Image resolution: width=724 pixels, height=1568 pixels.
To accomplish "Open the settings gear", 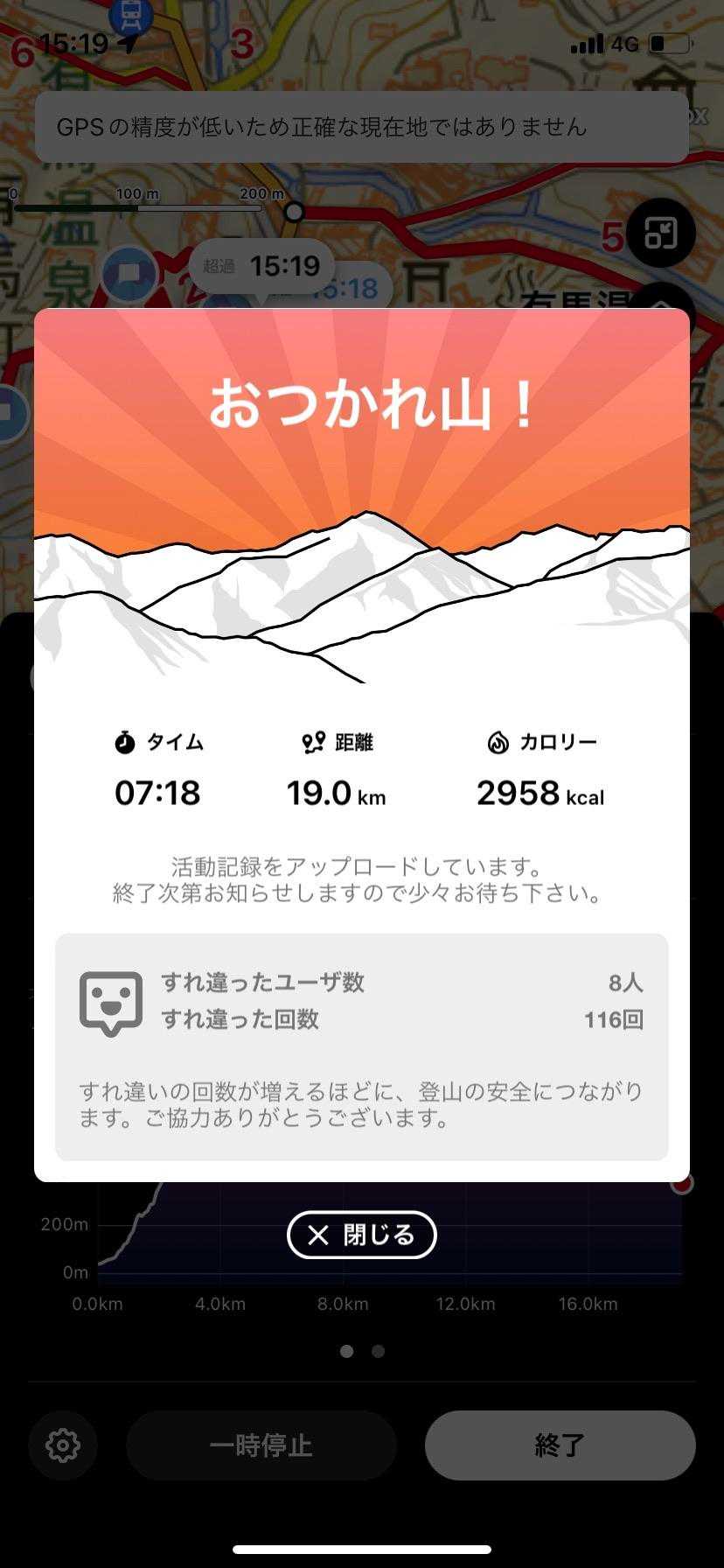I will coord(63,1445).
